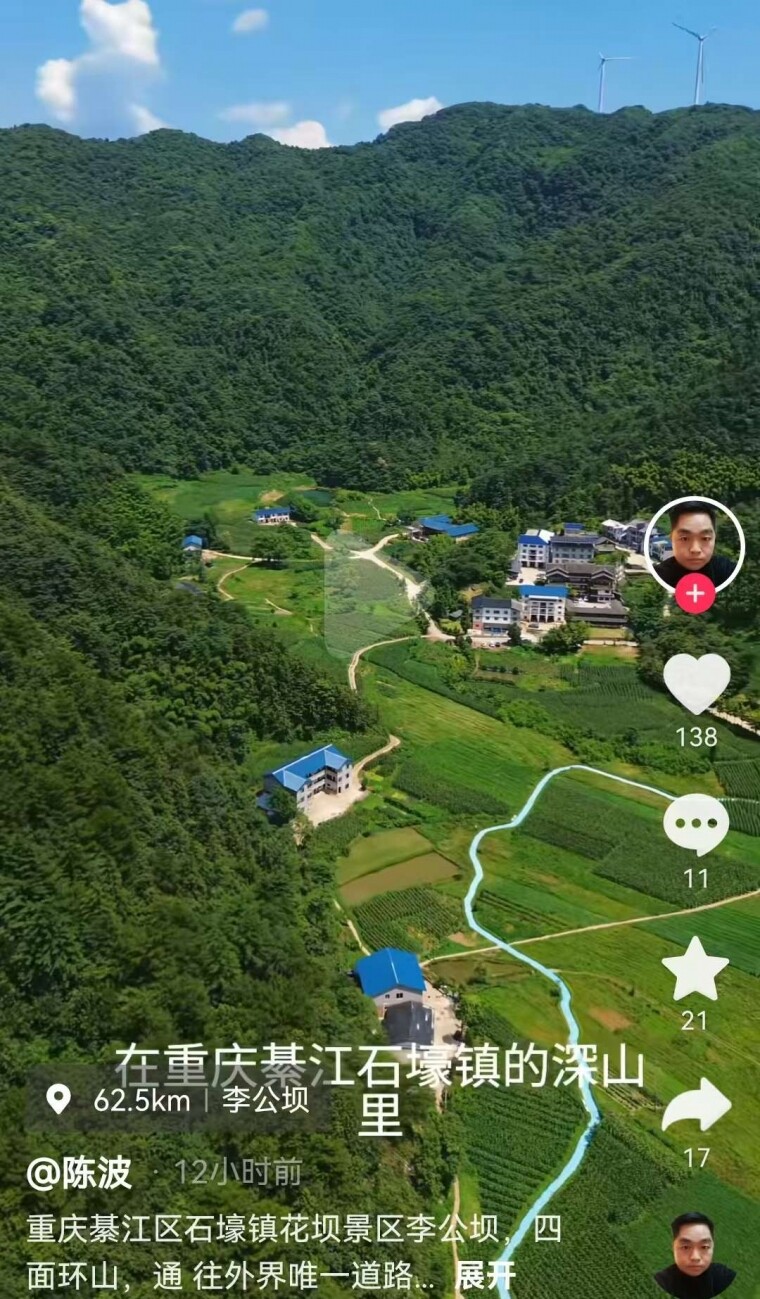The width and height of the screenshot is (760, 1299).
Task: Follow the creator with red plus button
Action: 694,594
